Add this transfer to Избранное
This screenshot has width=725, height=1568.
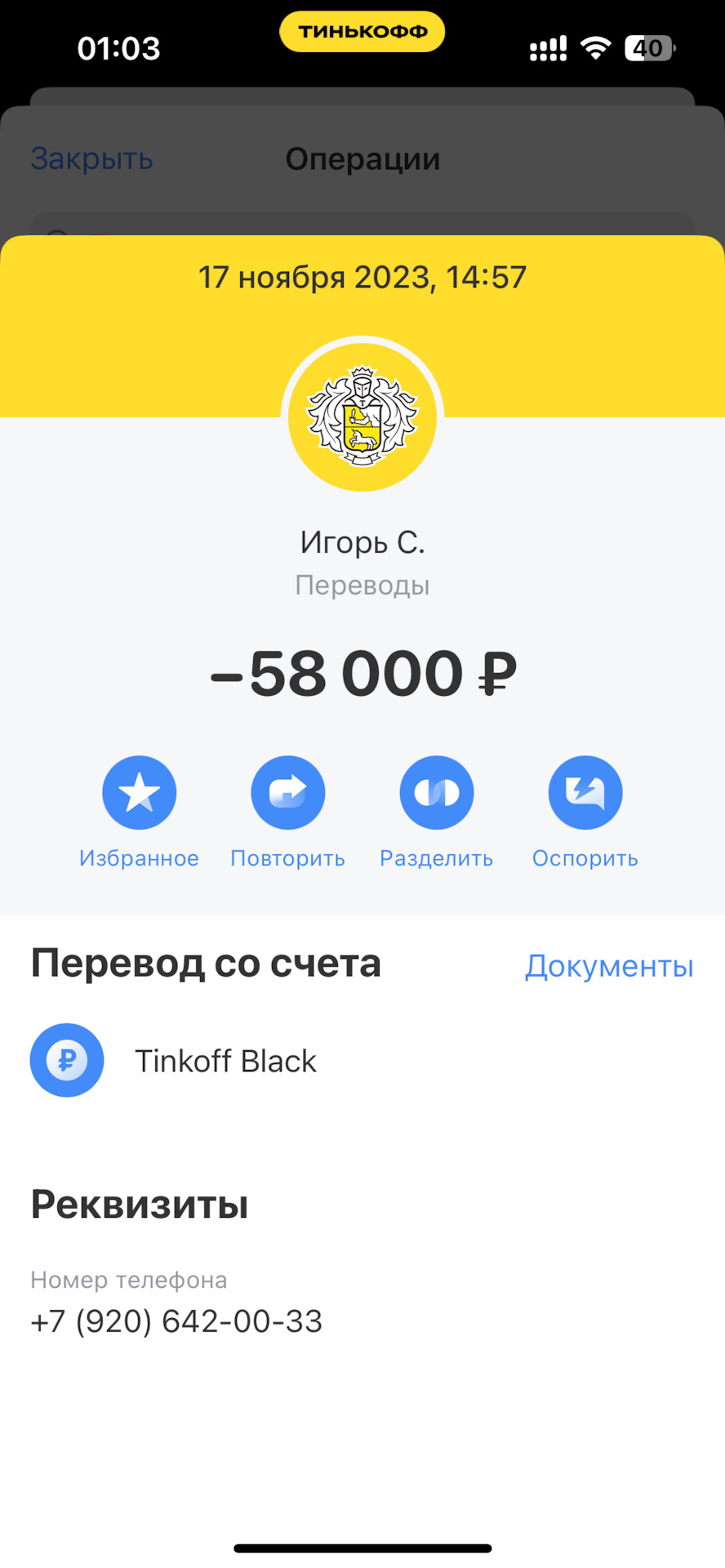[x=139, y=794]
